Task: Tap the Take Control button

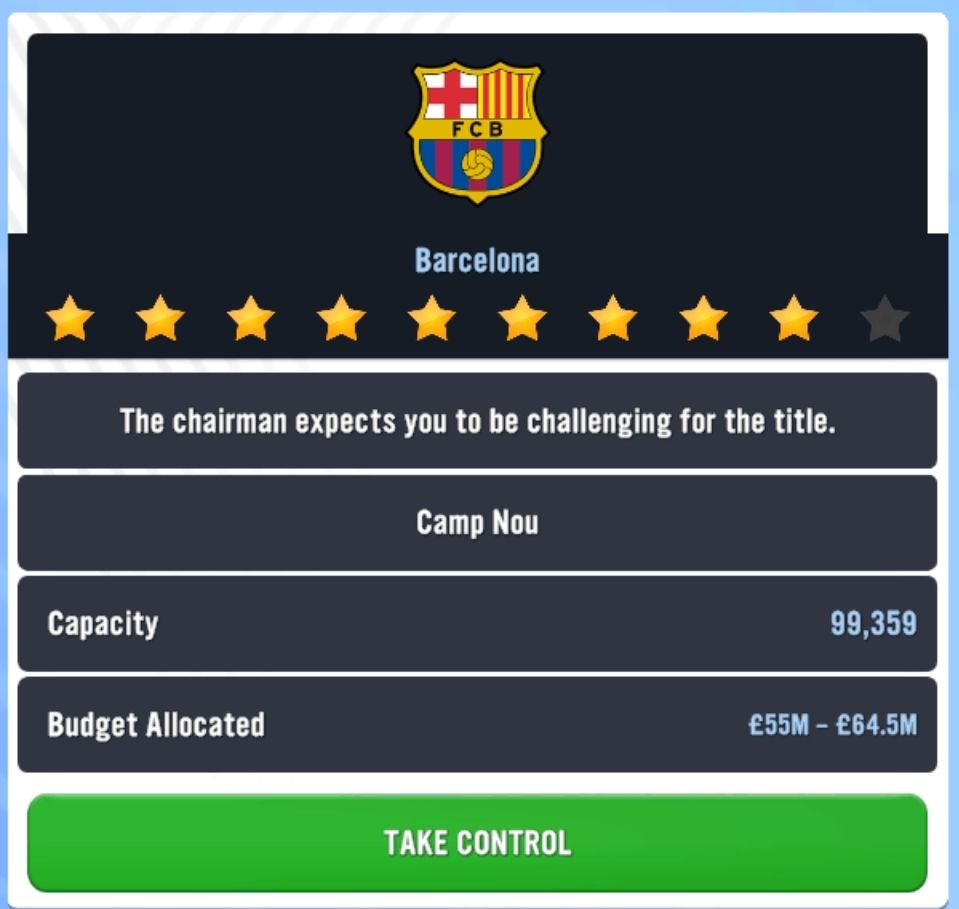Action: click(x=477, y=842)
